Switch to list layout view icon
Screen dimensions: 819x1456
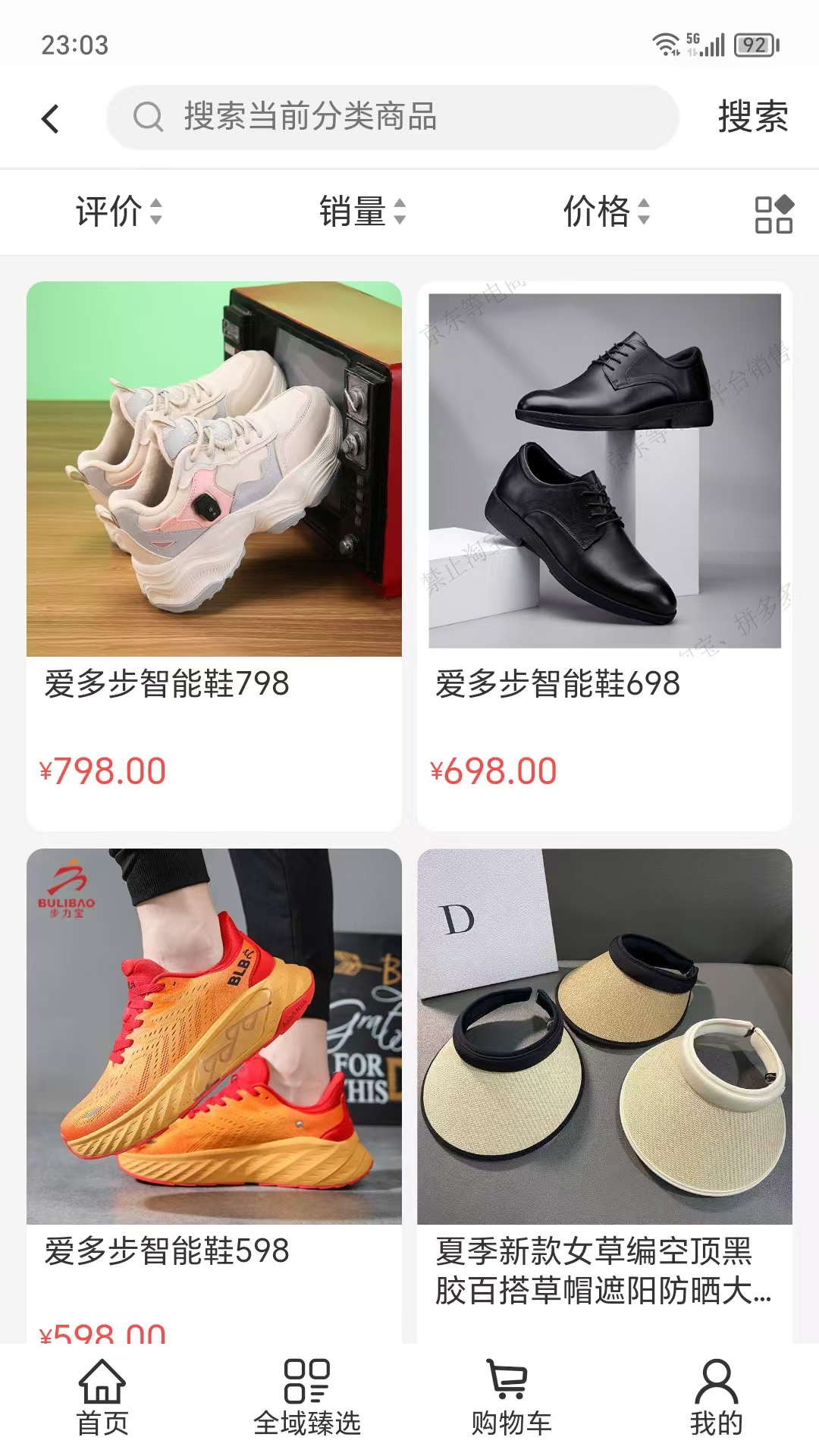(x=771, y=213)
